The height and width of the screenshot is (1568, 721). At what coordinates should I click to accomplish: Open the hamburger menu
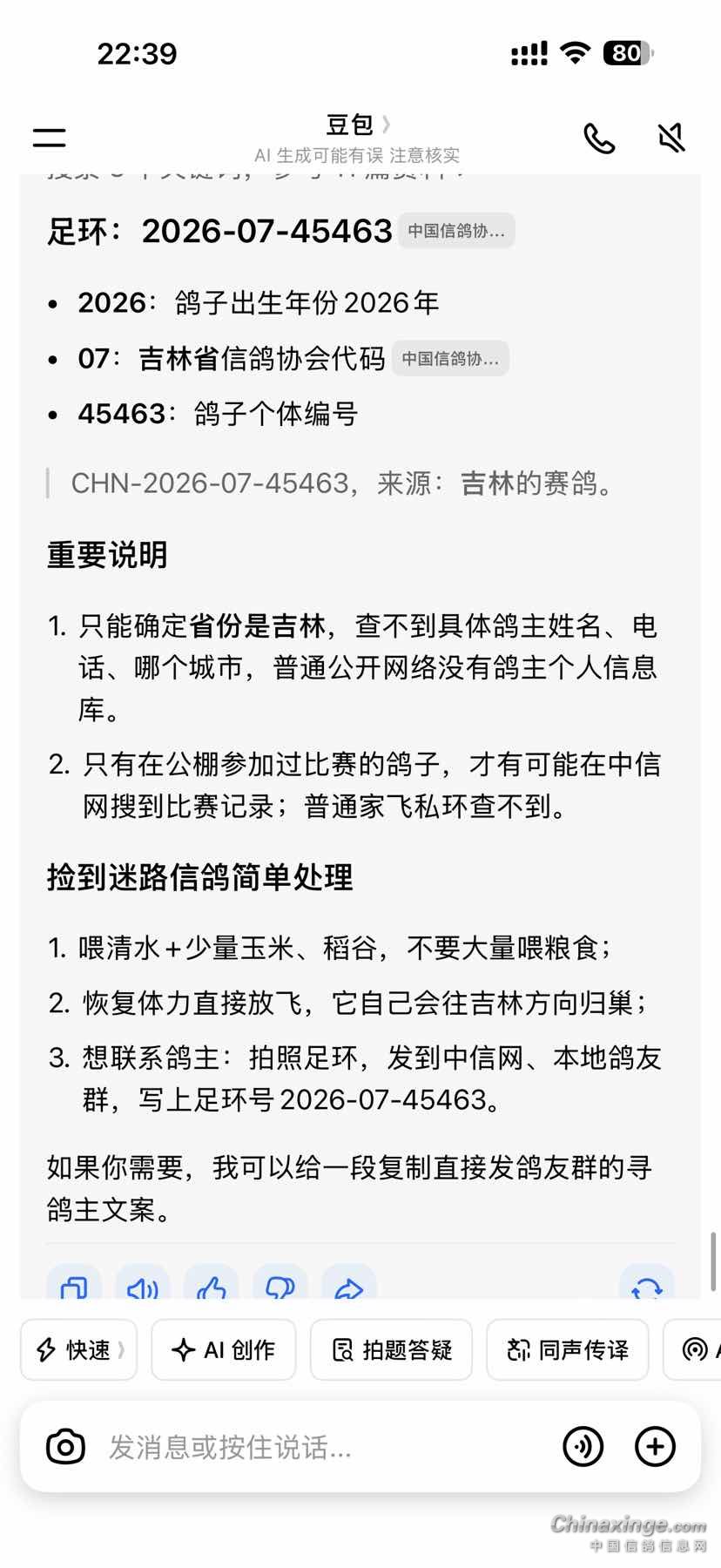coord(50,138)
